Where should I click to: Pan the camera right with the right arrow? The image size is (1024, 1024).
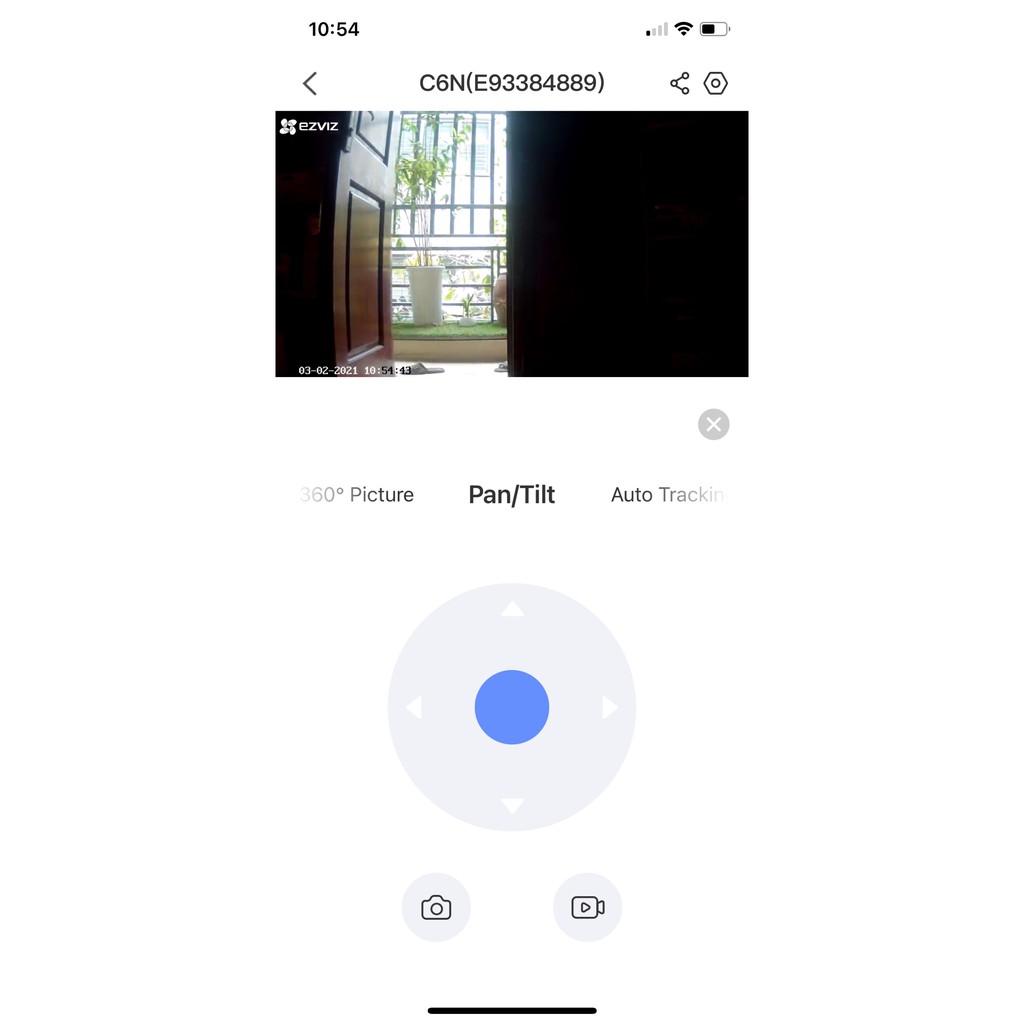coord(610,708)
